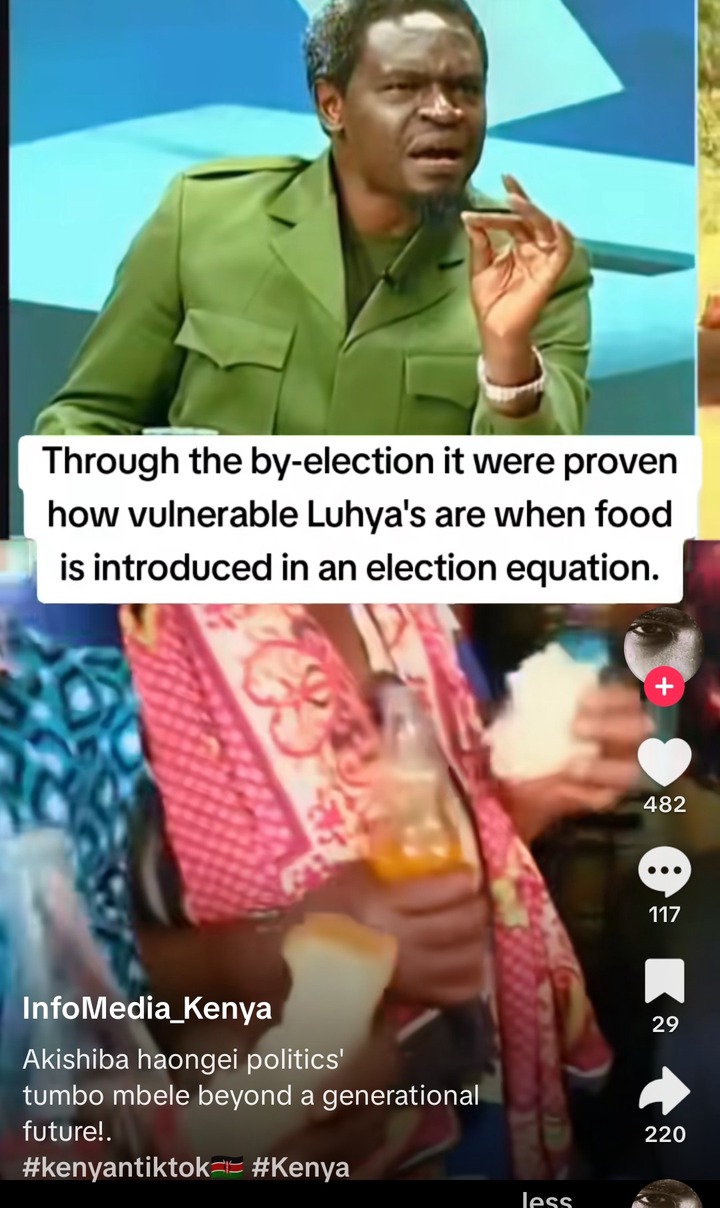Image resolution: width=720 pixels, height=1208 pixels.
Task: Follow the creator with the red plus button
Action: pos(664,687)
